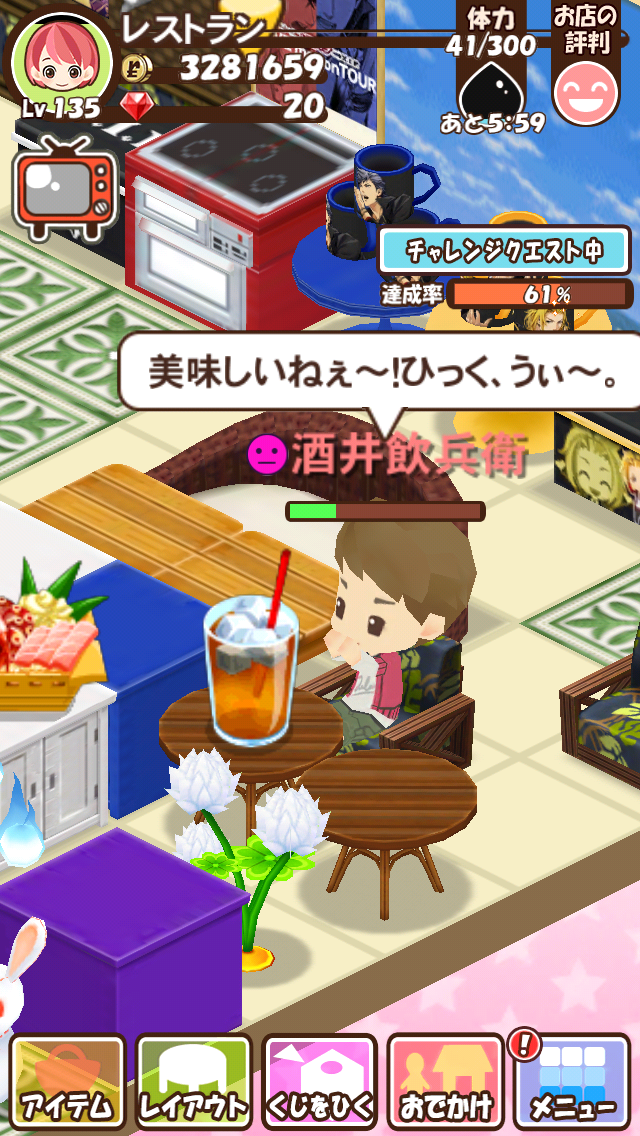Open the レイアウト (Layout) editor

click(193, 1082)
